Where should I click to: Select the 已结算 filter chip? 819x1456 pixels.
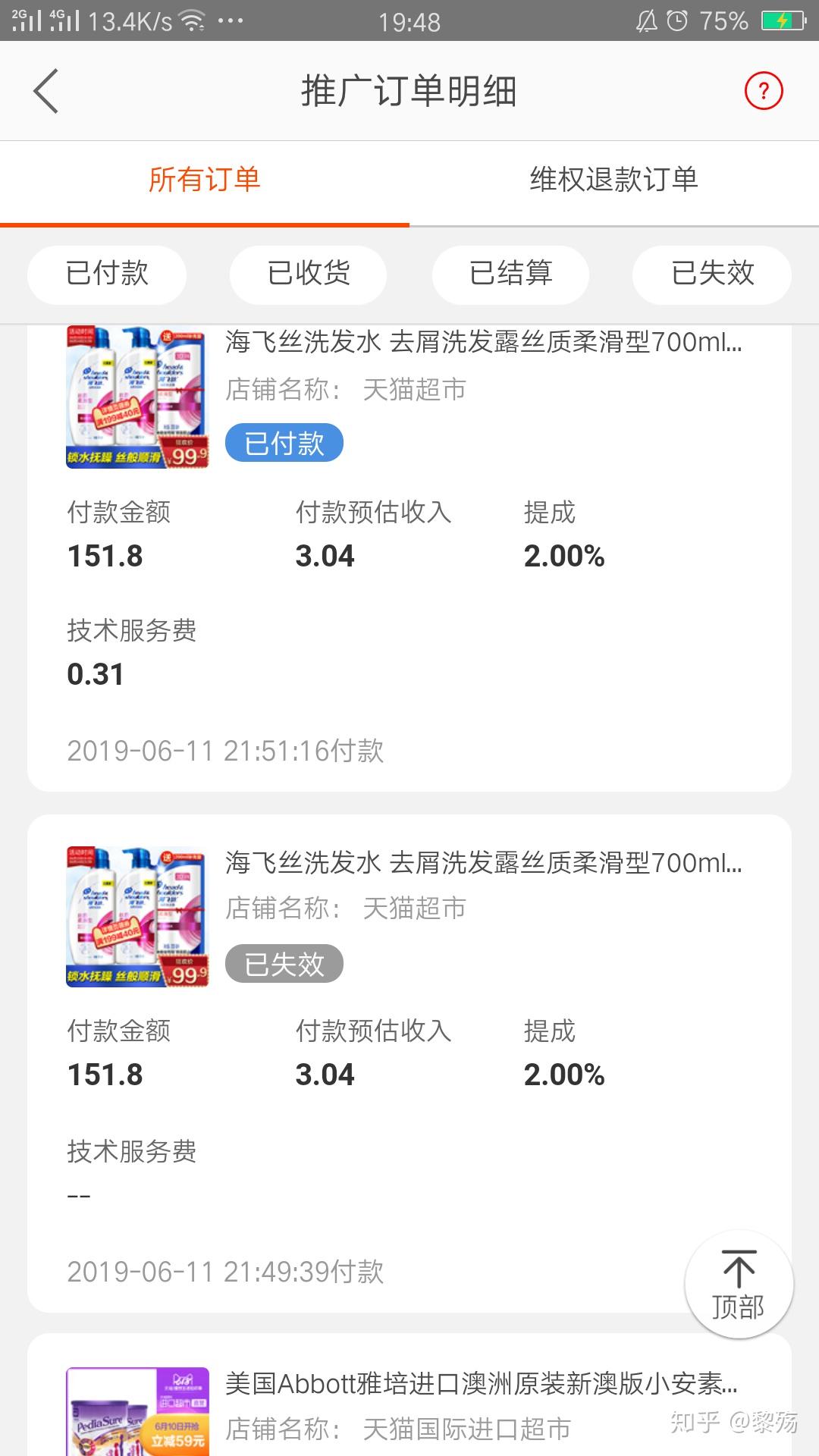pos(510,273)
